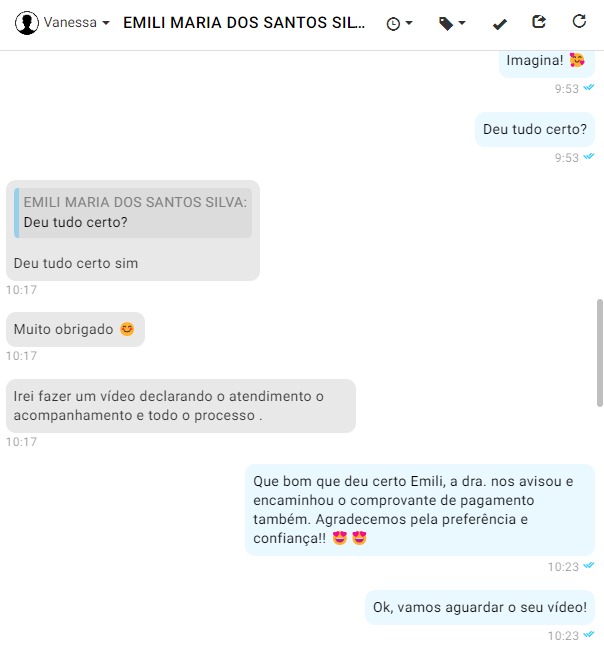Mark conversation as resolved with checkmark

coord(500,22)
